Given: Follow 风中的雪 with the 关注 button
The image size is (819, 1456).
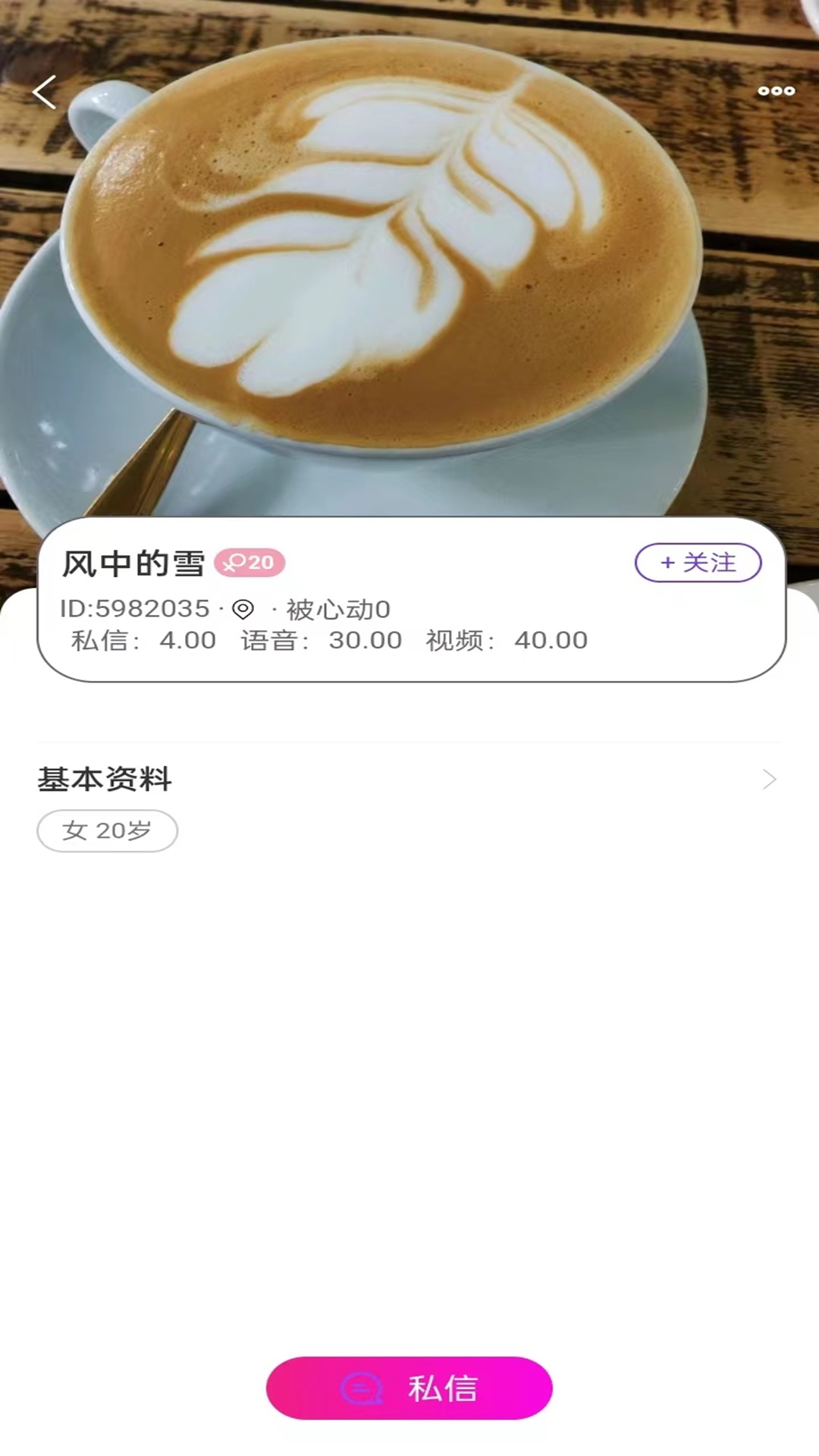Looking at the screenshot, I should tap(698, 563).
